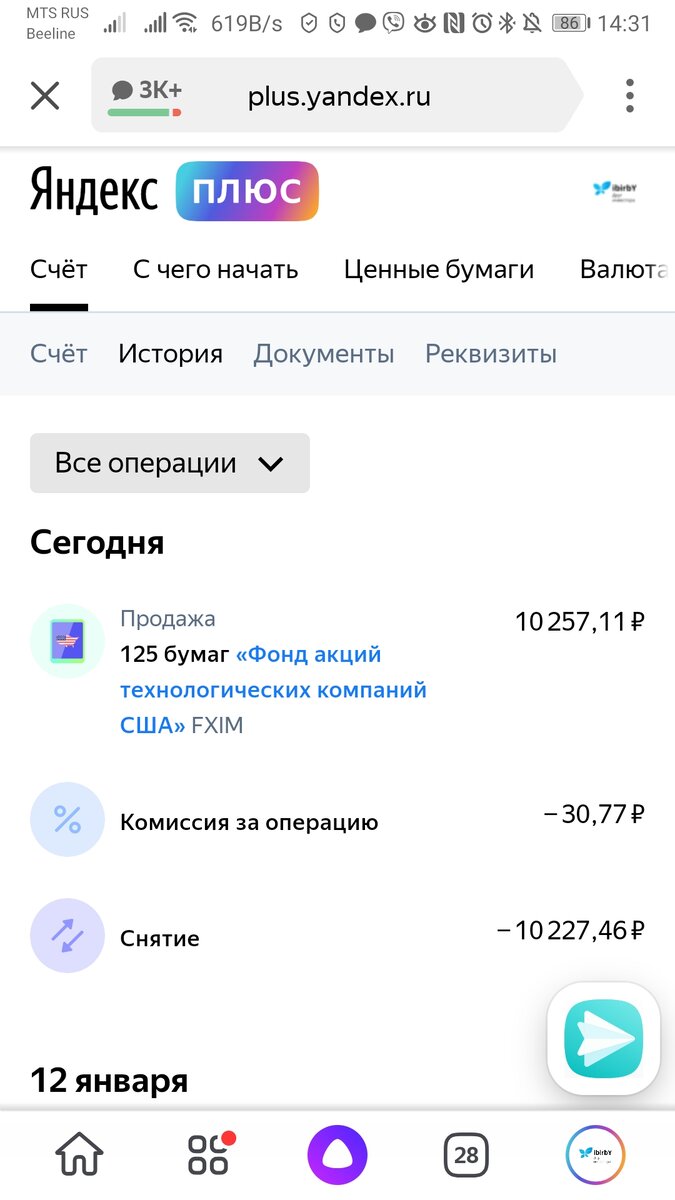Image resolution: width=675 pixels, height=1200 pixels.
Task: Go to the 'Реквизиты' sub-tab
Action: click(491, 354)
